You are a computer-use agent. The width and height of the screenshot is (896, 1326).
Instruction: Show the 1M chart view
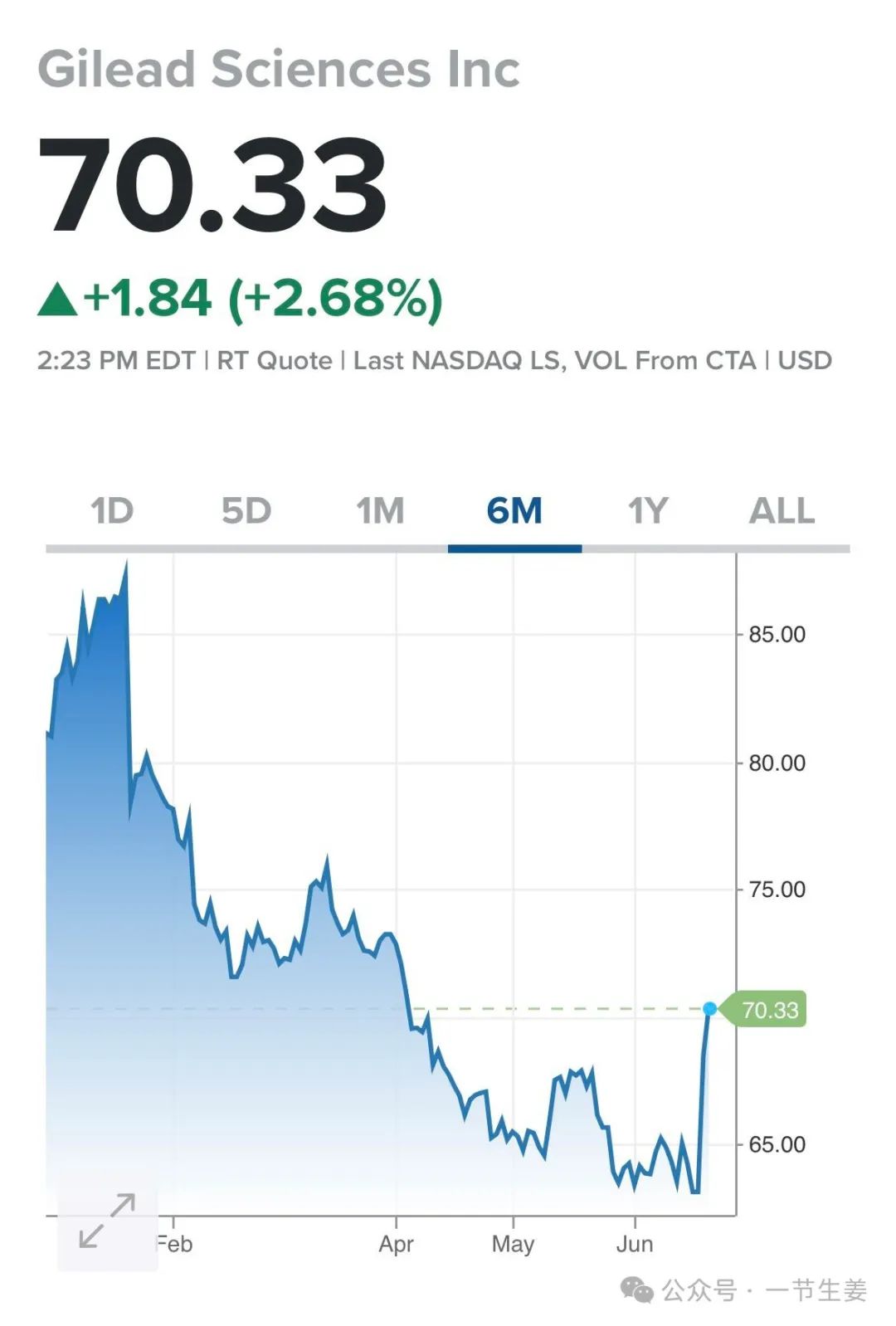coord(381,511)
